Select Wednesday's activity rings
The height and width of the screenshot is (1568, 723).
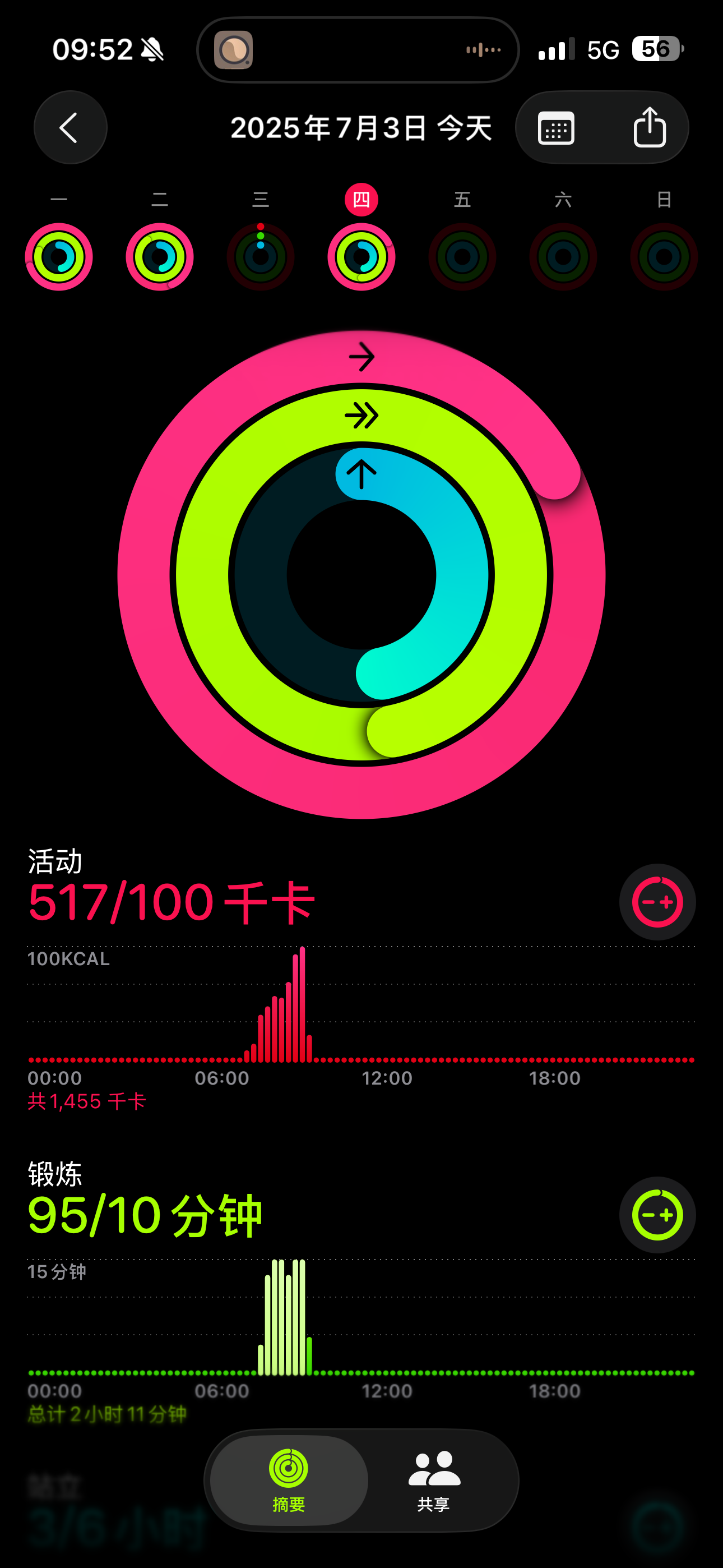pyautogui.click(x=261, y=257)
